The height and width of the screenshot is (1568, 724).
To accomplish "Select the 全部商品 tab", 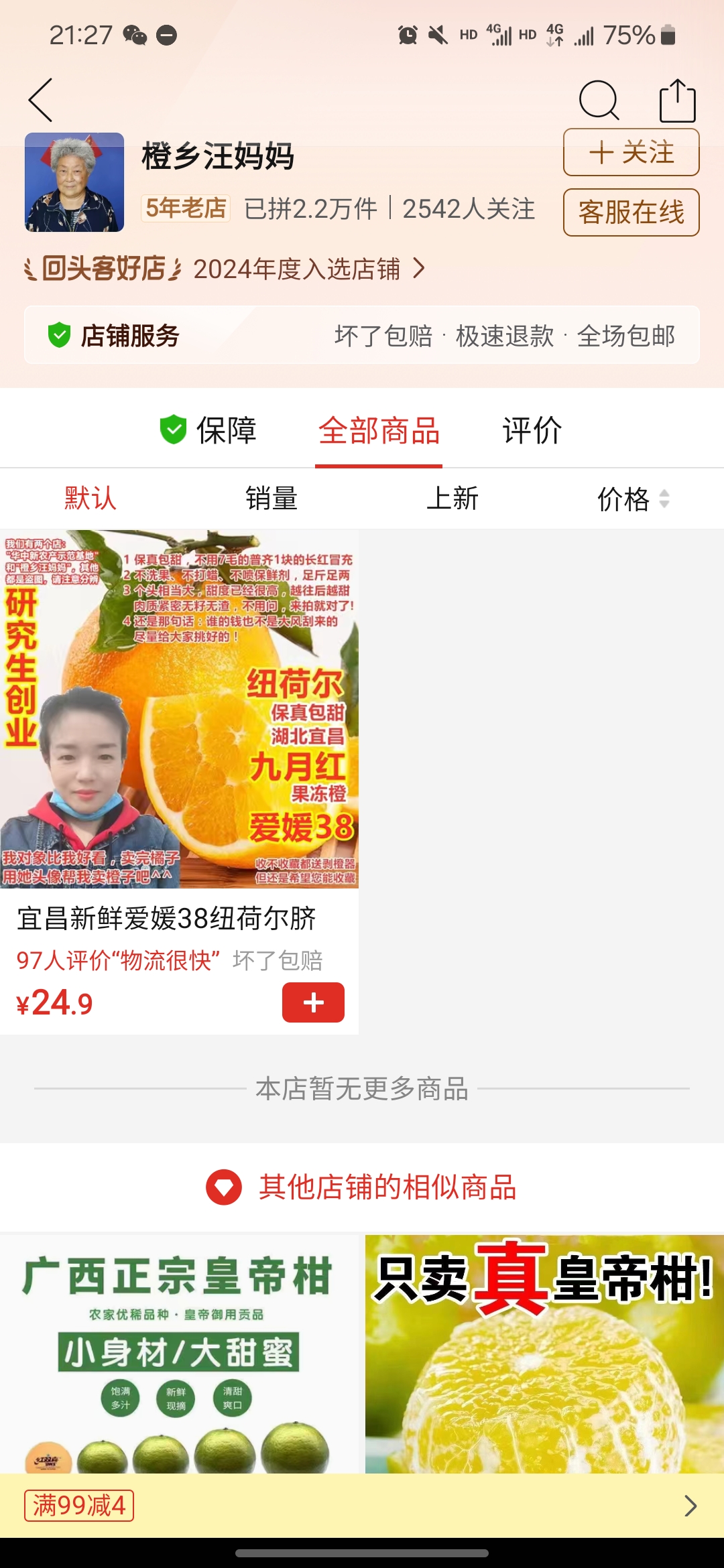I will (x=379, y=430).
